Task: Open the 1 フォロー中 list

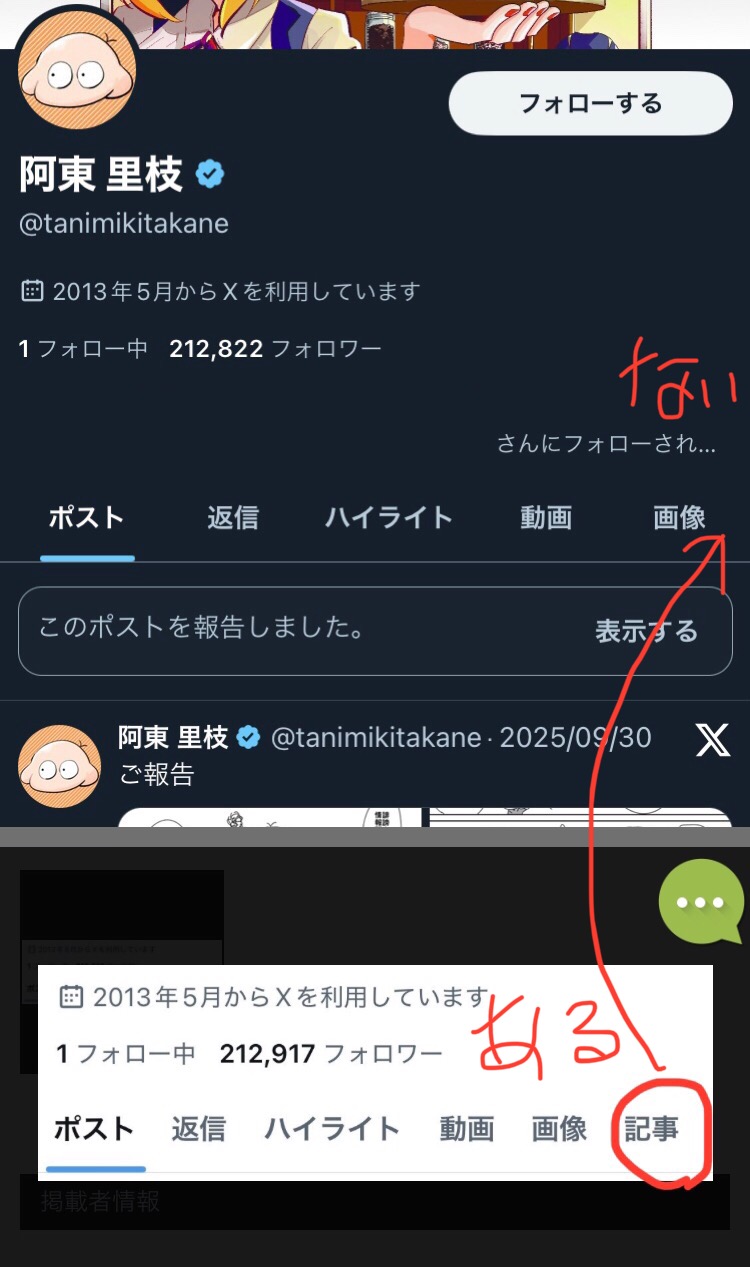Action: [x=83, y=349]
